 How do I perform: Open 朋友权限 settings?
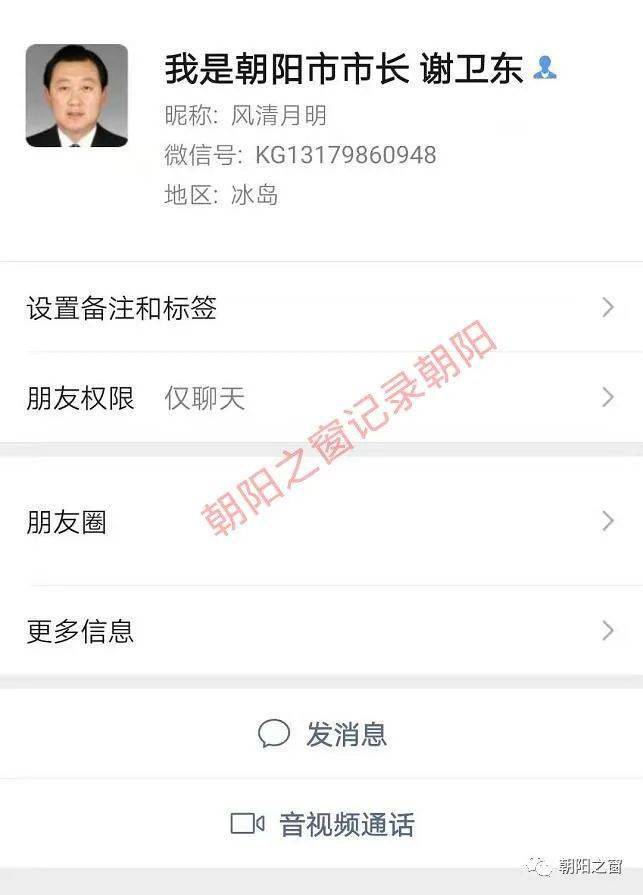(321, 398)
